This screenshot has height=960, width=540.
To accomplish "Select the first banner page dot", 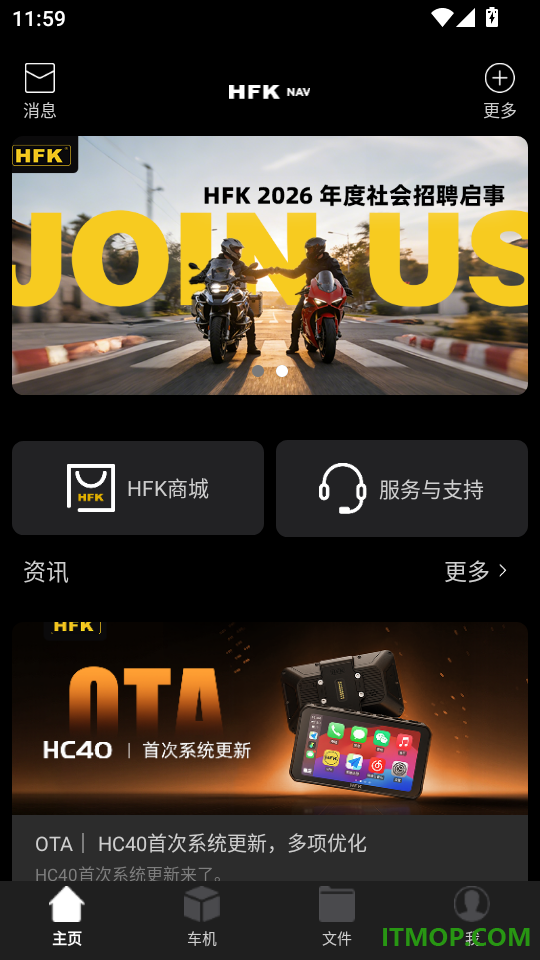I will click(x=258, y=370).
